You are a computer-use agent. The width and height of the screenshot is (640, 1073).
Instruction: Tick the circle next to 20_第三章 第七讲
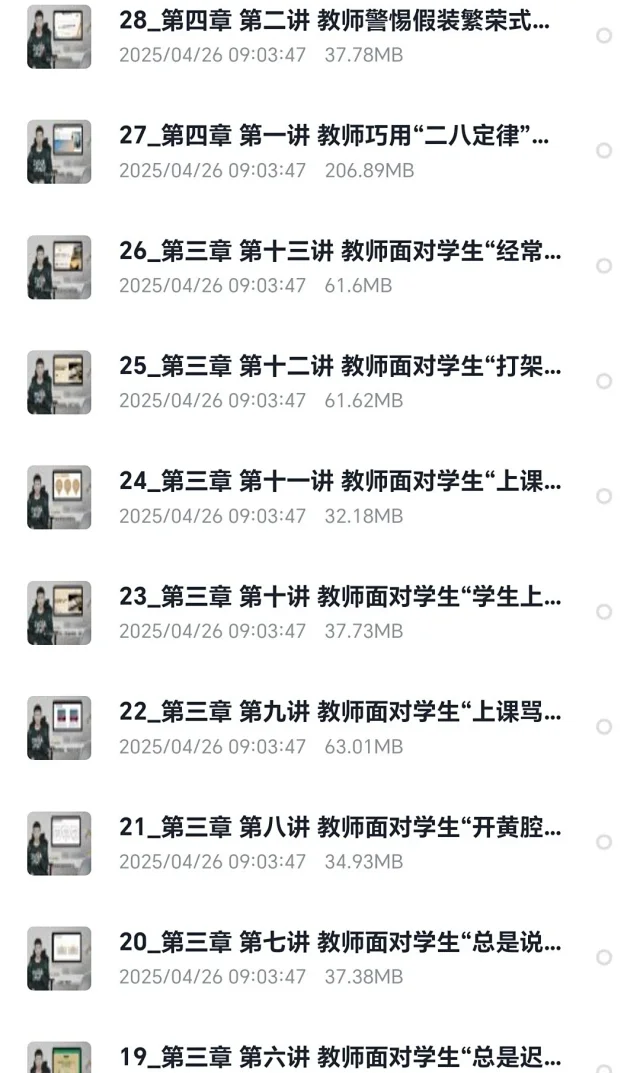[x=604, y=957]
